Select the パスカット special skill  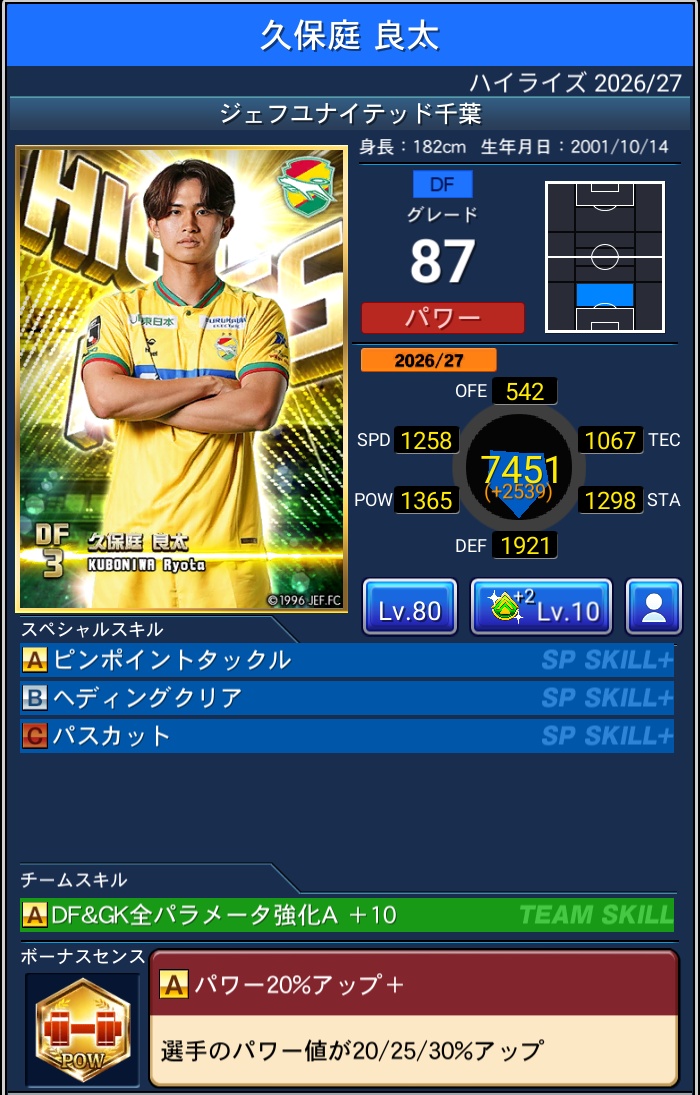pyautogui.click(x=347, y=735)
